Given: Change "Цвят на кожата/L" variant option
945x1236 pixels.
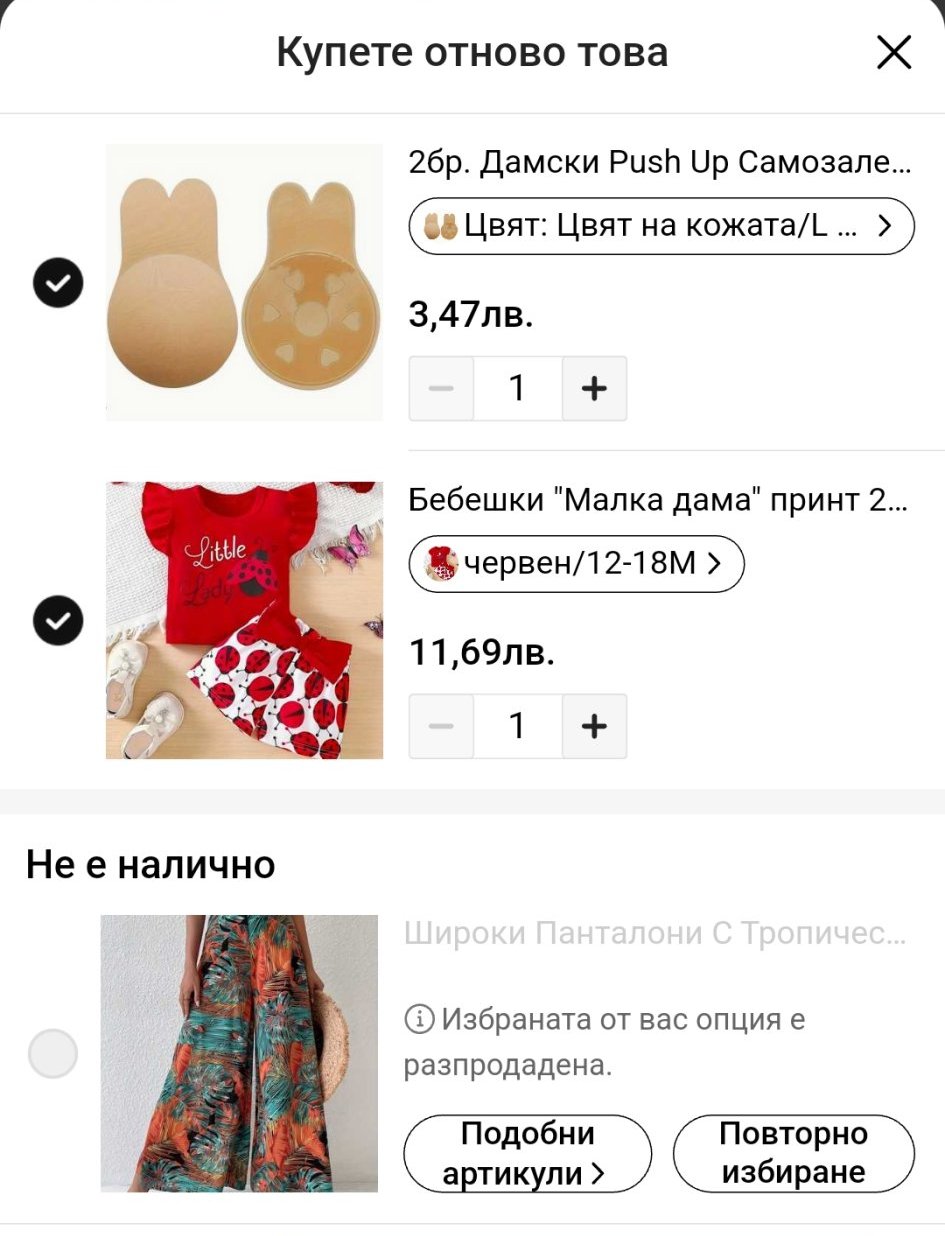Looking at the screenshot, I should 661,226.
